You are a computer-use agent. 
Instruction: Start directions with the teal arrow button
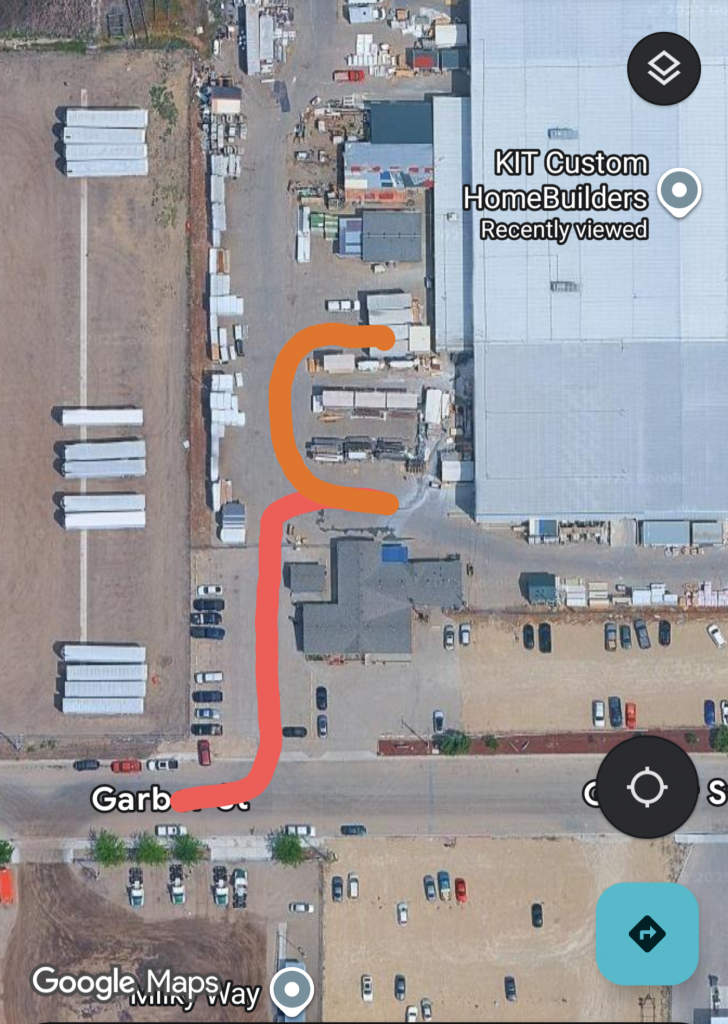[x=647, y=934]
